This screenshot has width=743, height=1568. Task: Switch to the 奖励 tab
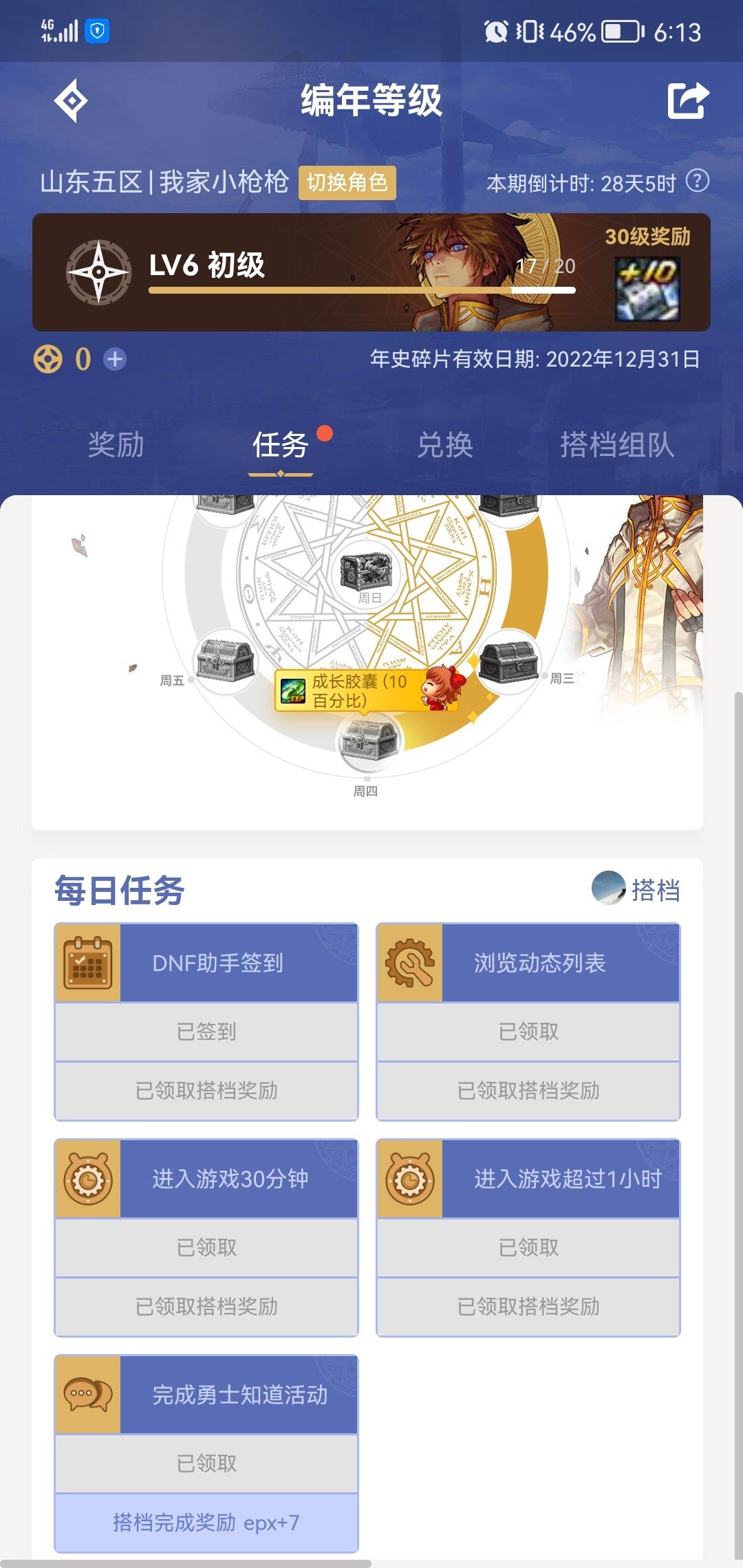pos(116,445)
